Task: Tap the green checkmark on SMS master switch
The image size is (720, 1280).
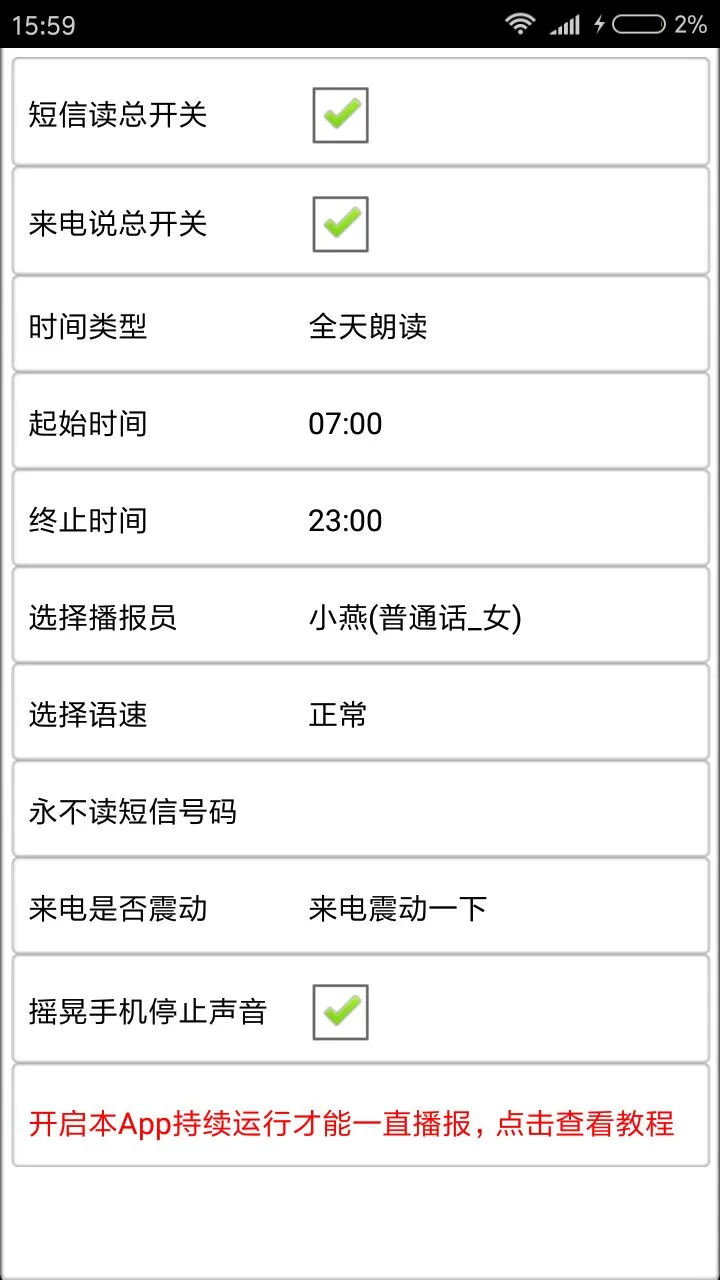Action: pos(341,114)
